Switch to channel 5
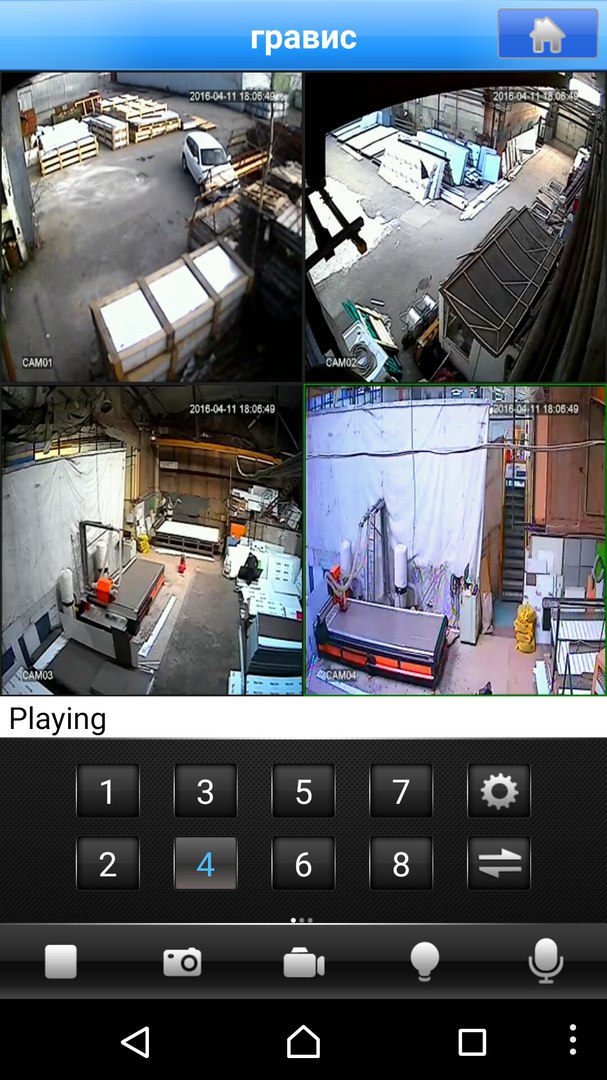 (x=303, y=792)
